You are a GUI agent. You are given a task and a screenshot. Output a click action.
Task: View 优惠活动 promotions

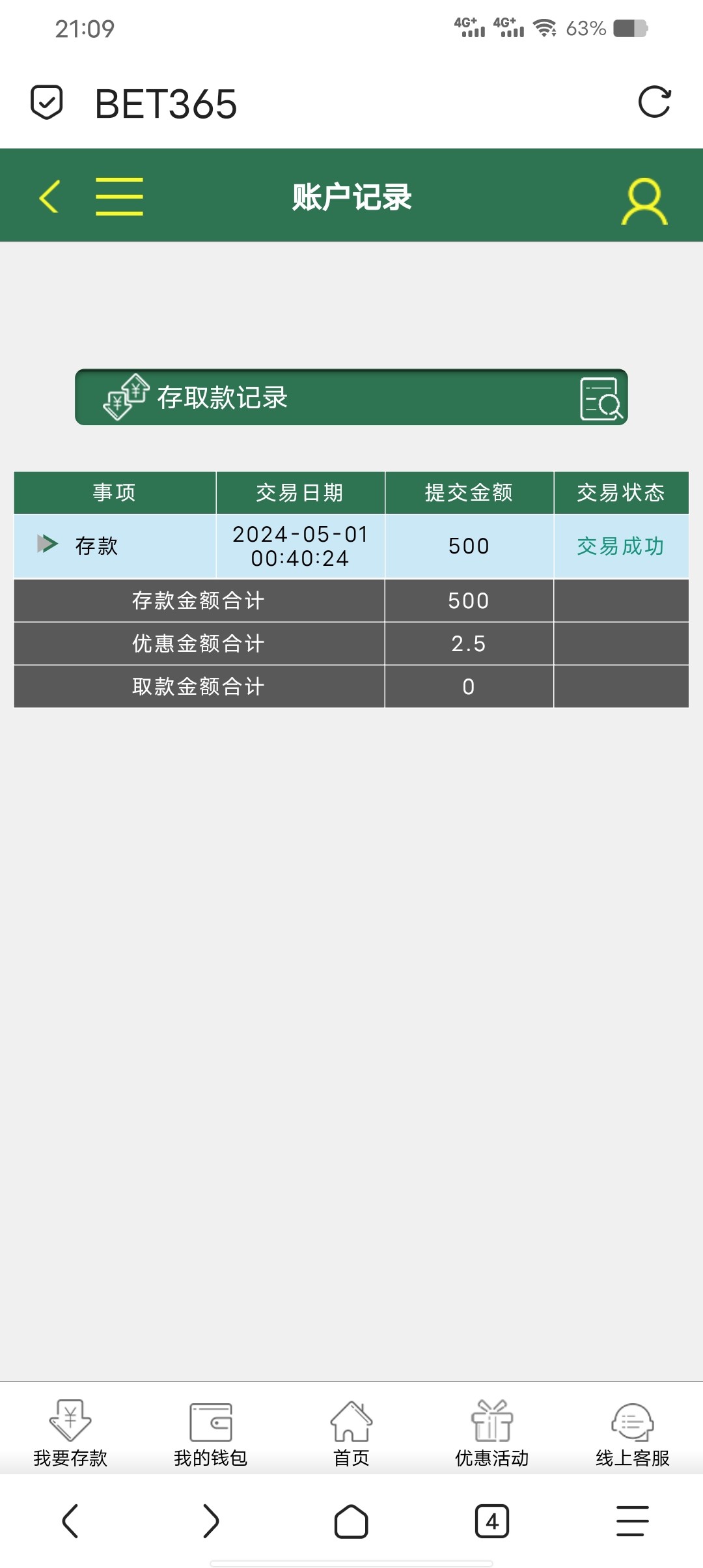click(492, 1433)
